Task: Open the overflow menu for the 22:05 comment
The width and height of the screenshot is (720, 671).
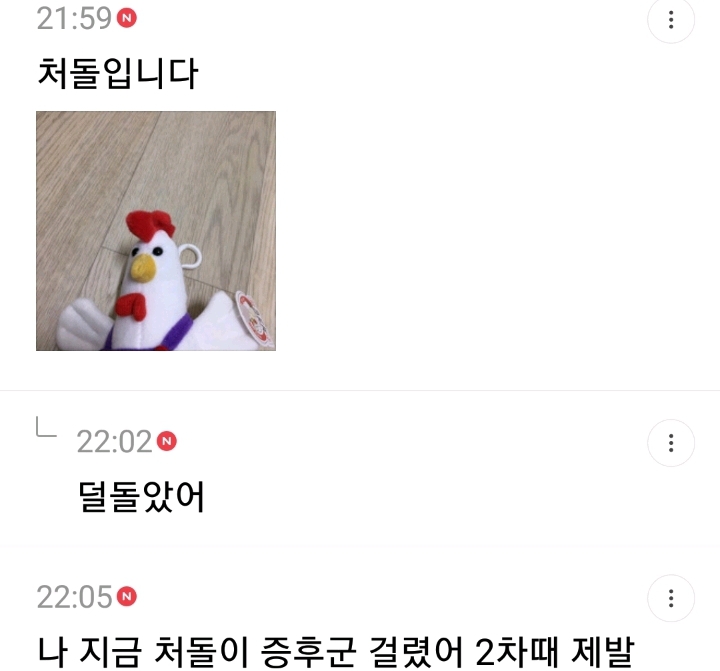Action: click(x=671, y=598)
